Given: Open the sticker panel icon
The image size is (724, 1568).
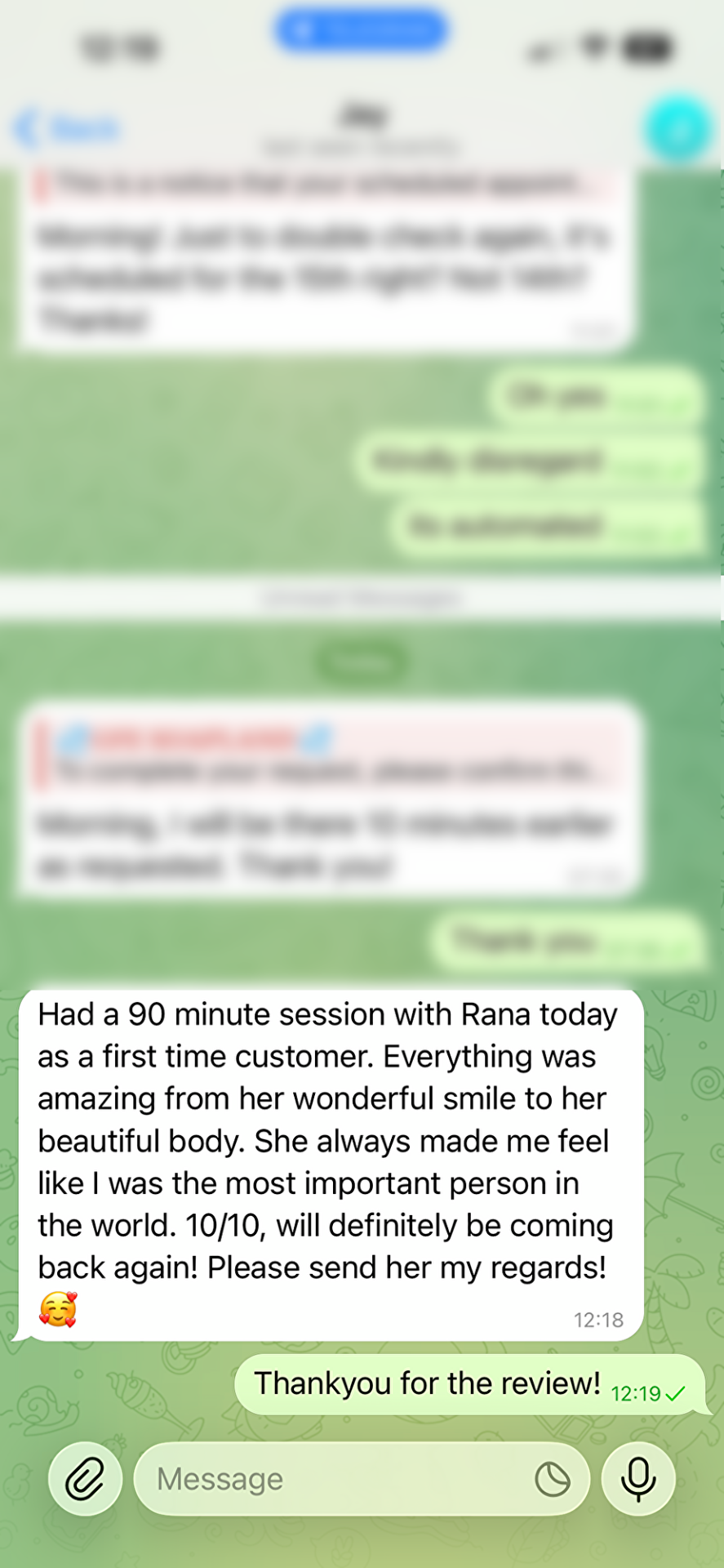Looking at the screenshot, I should coord(553,1479).
